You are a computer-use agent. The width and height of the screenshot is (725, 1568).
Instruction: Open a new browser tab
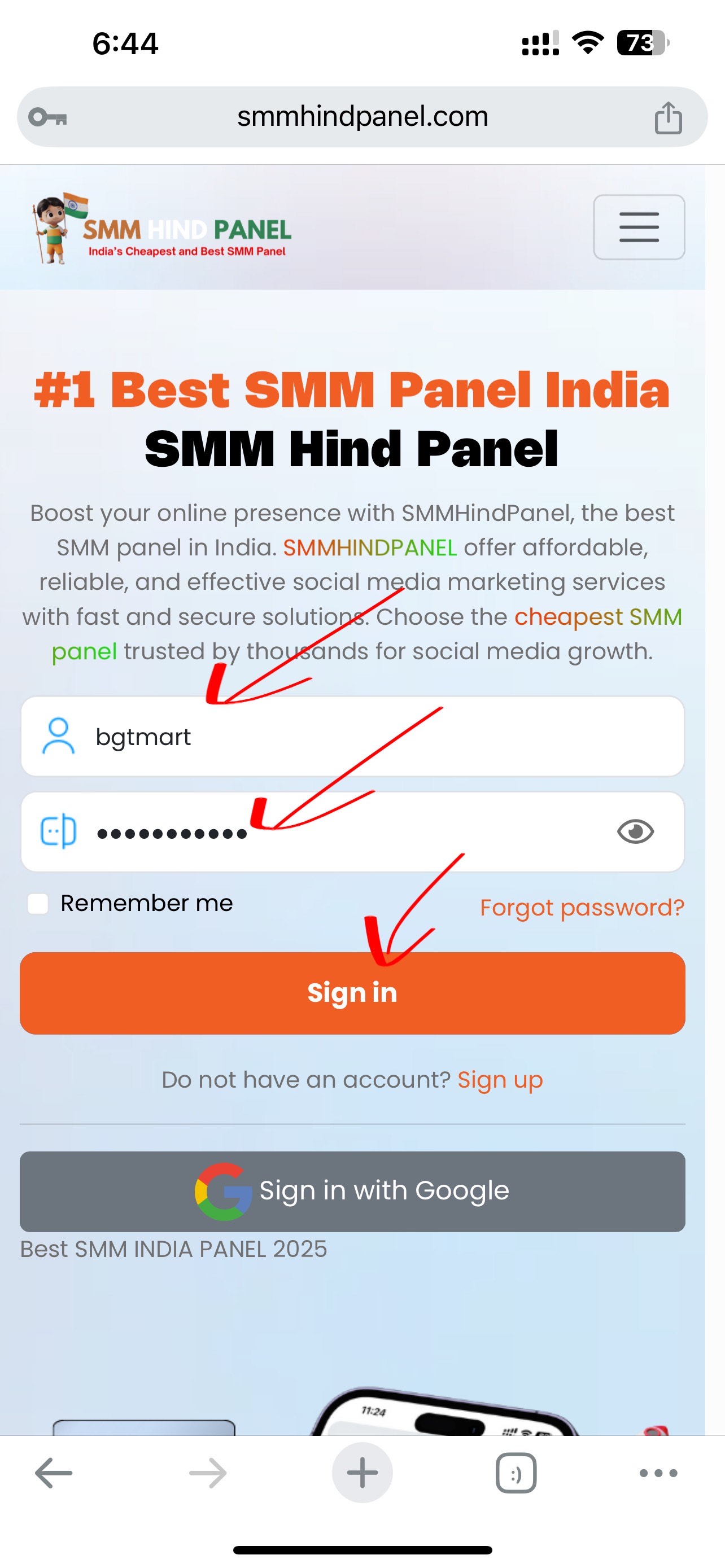tap(362, 1473)
